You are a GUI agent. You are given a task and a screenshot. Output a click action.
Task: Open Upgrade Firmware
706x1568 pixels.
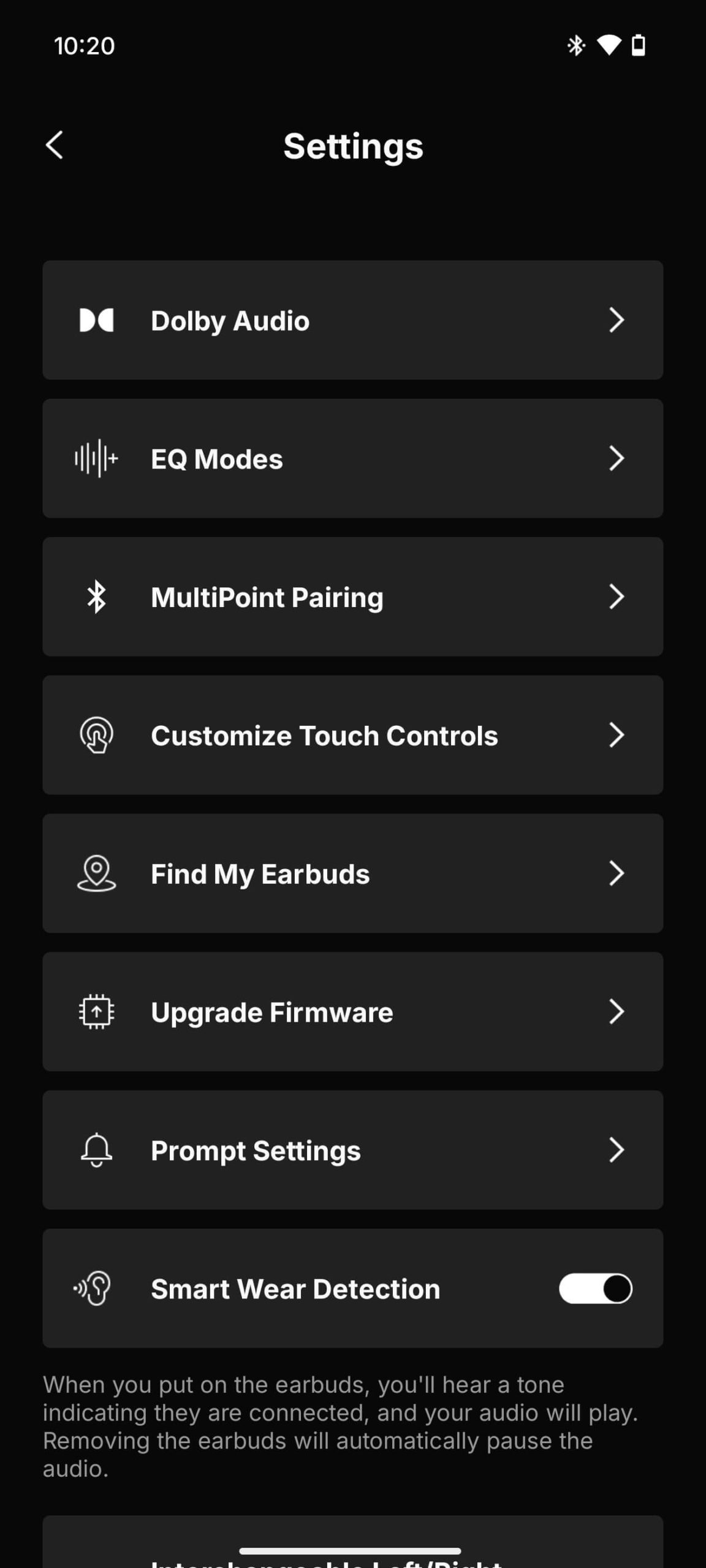[352, 1012]
